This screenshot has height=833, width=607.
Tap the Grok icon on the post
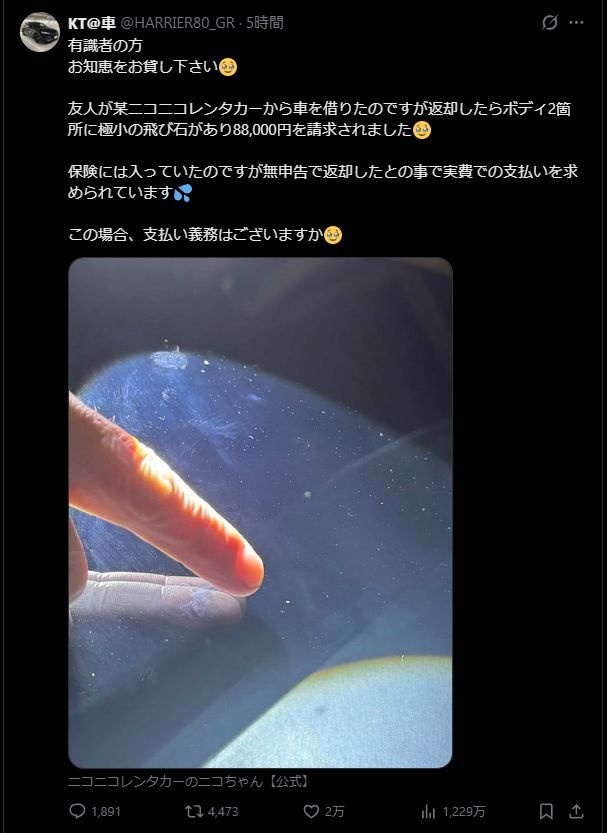(549, 22)
